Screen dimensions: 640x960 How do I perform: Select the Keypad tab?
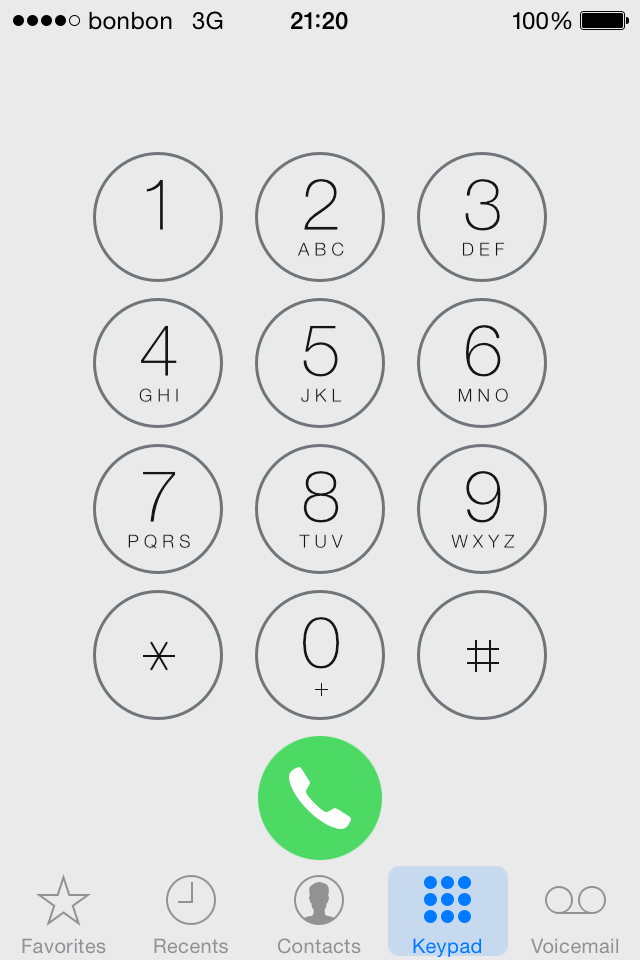[447, 912]
